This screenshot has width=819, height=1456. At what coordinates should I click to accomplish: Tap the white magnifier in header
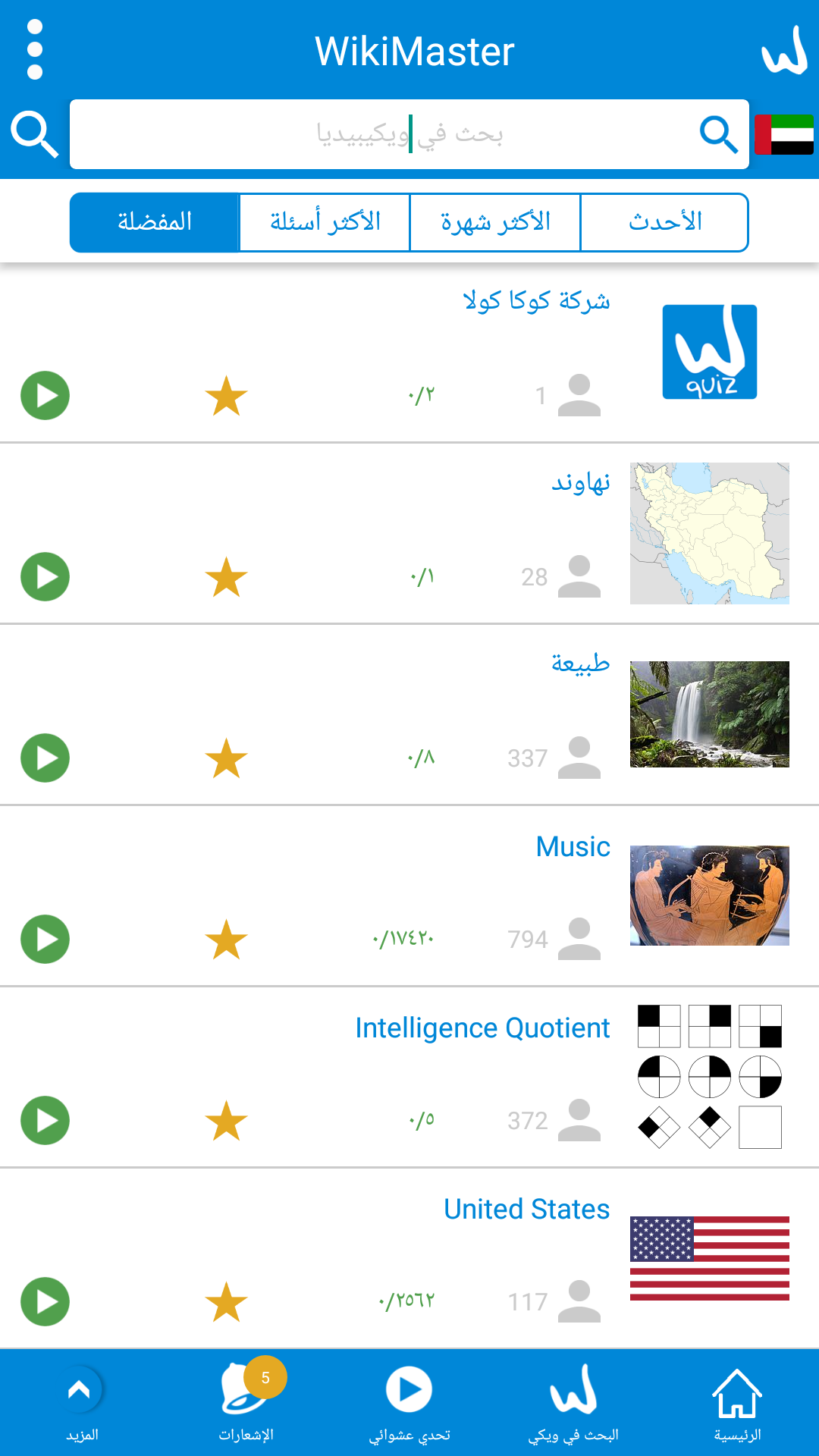click(x=34, y=134)
